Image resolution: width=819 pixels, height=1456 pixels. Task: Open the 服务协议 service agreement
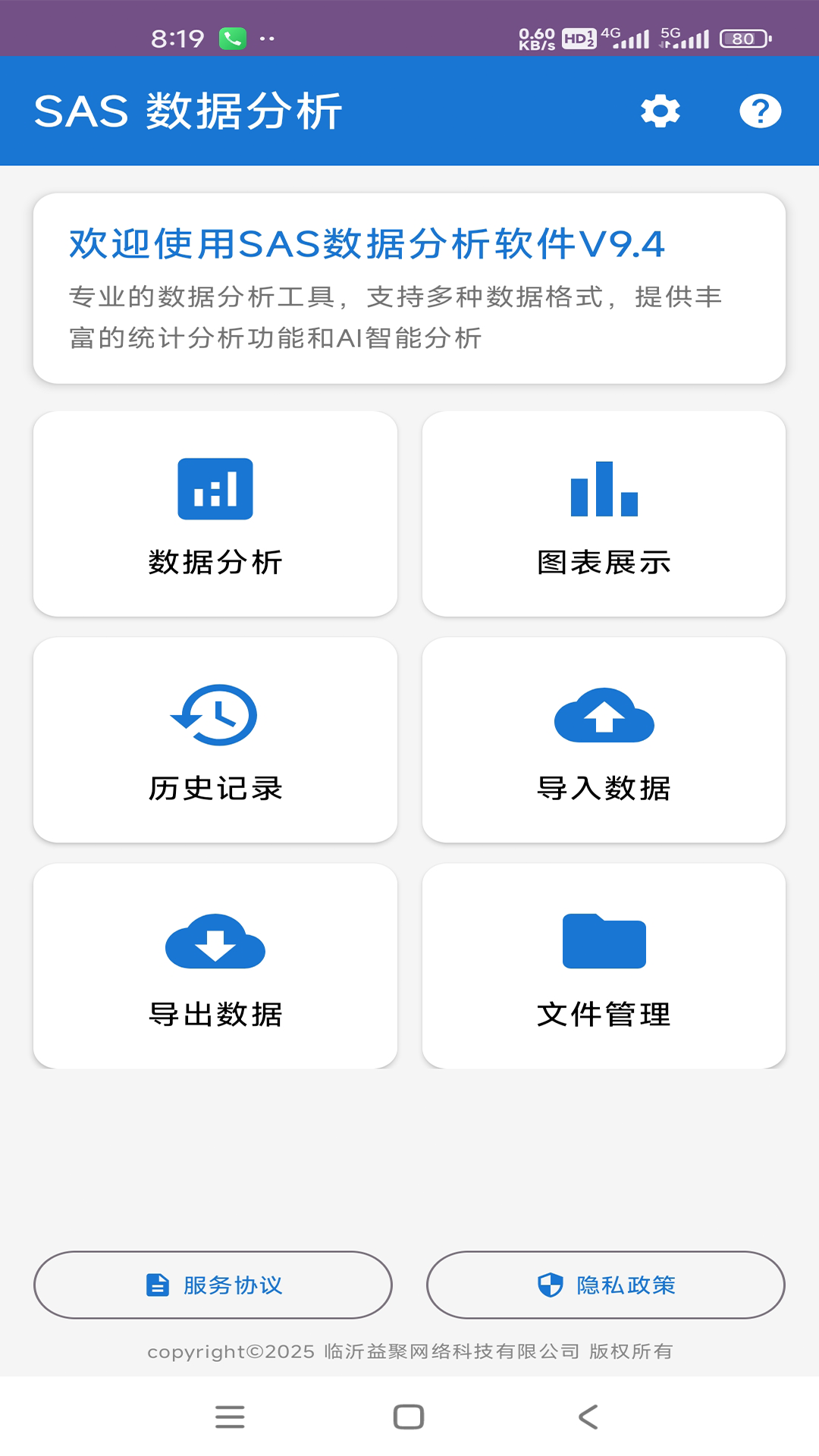click(x=215, y=1285)
